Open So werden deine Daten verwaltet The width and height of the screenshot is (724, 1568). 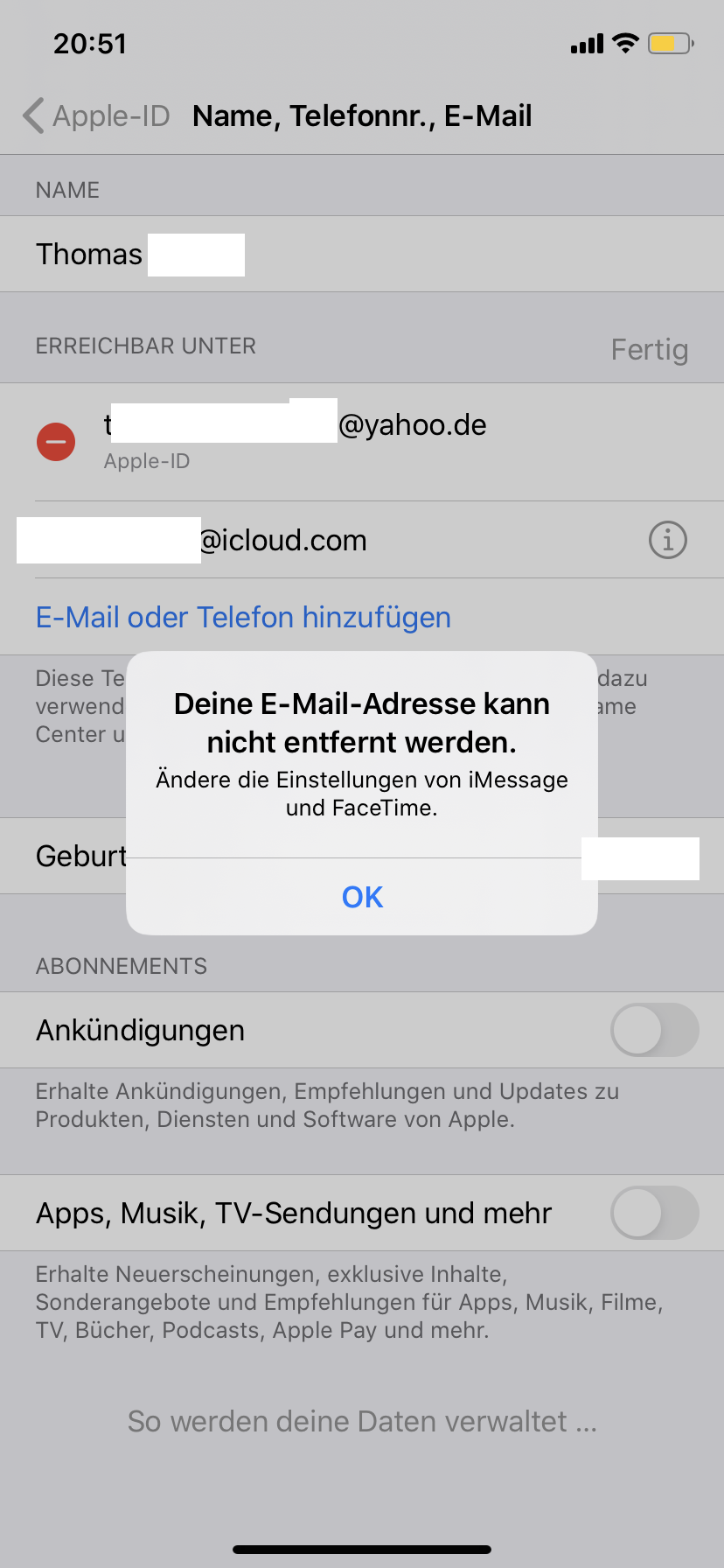(x=362, y=1421)
